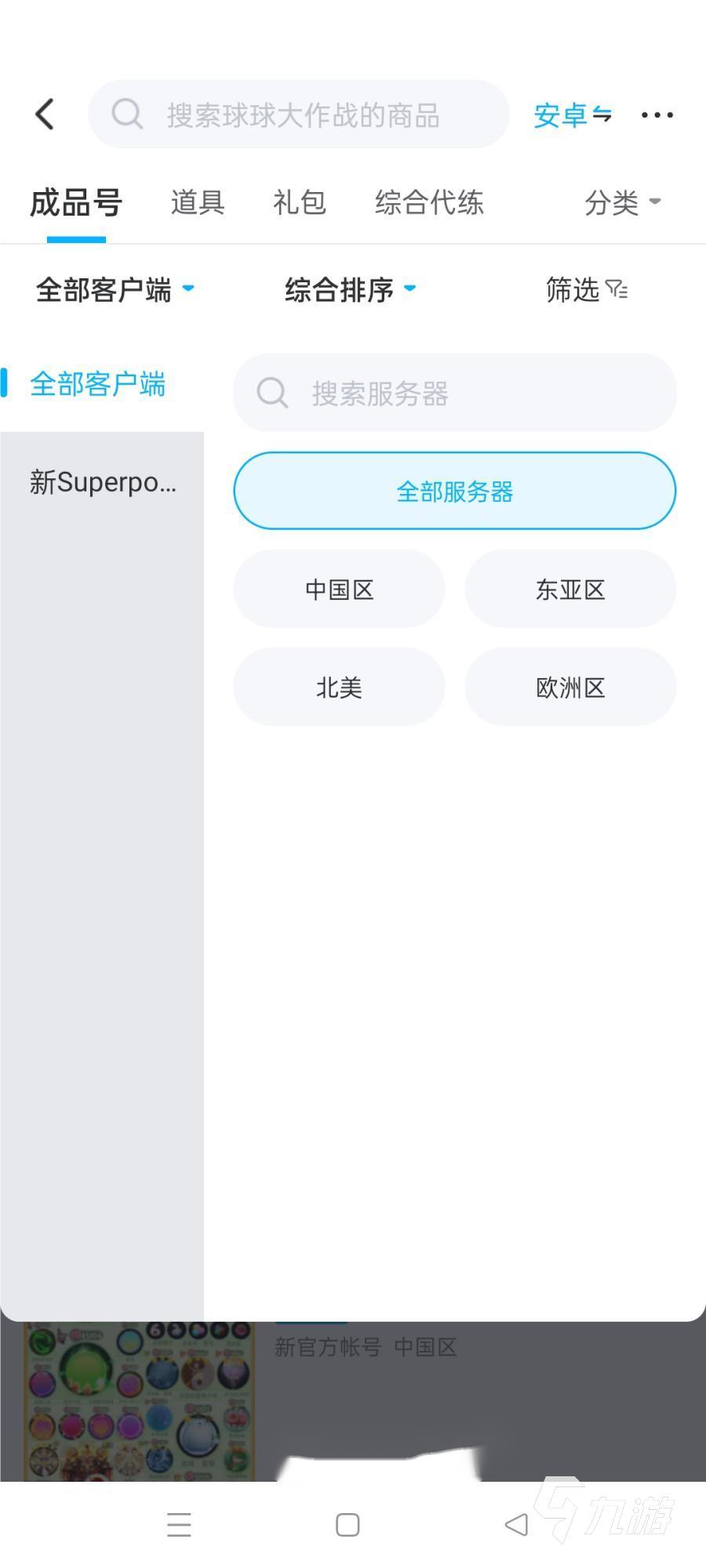Pick the 欧洲区 server
706x1568 pixels.
pos(570,688)
